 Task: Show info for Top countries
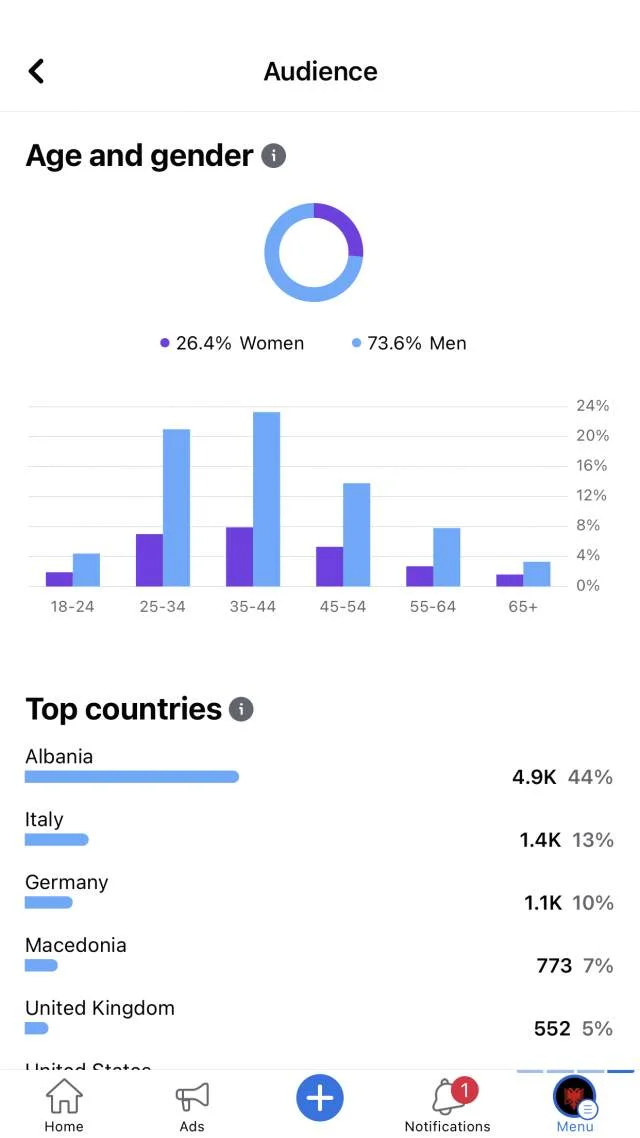pos(241,709)
